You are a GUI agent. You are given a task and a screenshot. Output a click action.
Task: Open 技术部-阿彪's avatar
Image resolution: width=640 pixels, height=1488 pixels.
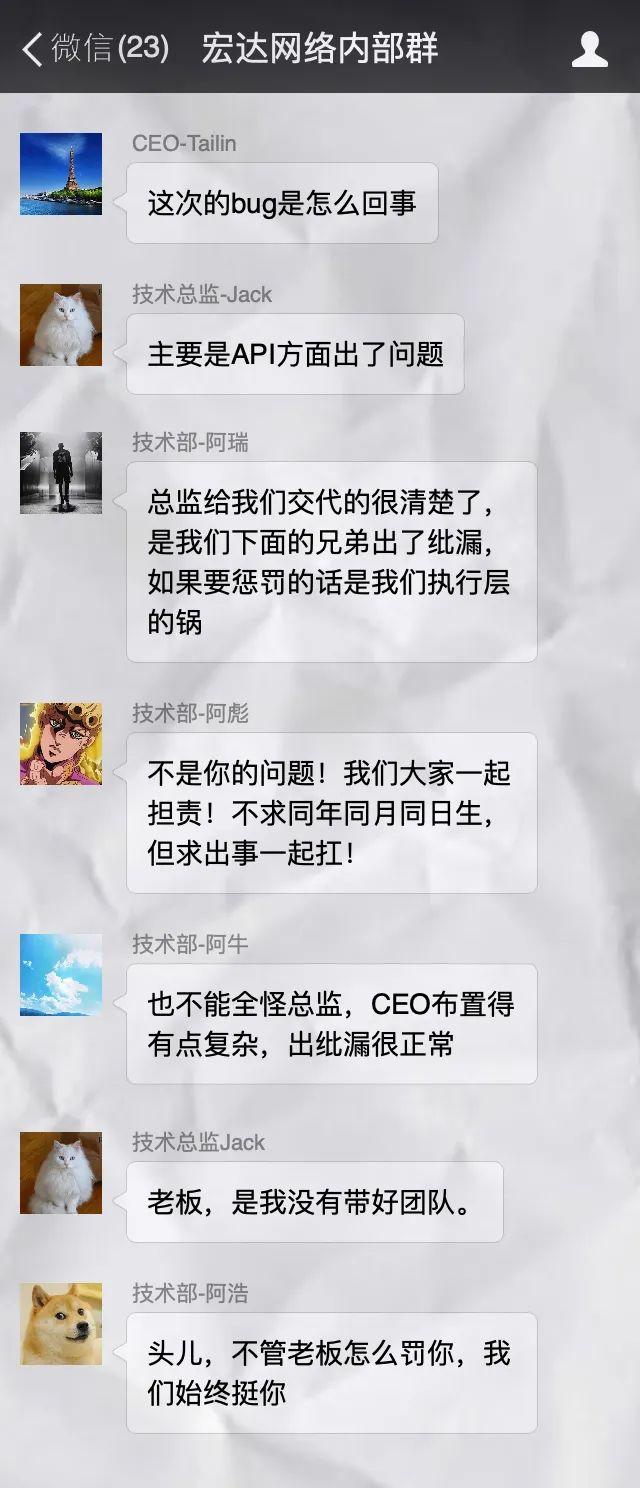pos(61,743)
